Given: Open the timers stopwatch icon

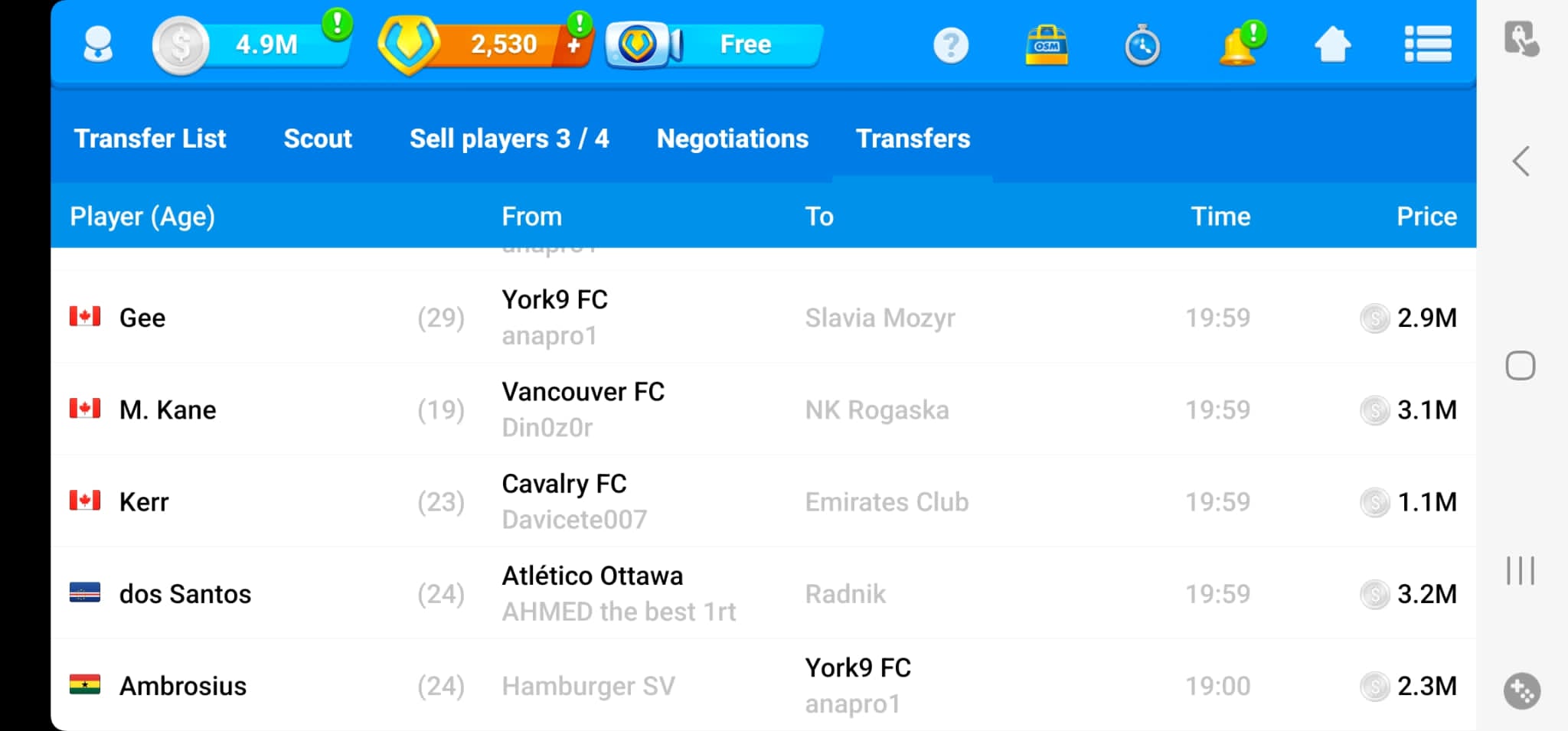Looking at the screenshot, I should coord(1142,45).
